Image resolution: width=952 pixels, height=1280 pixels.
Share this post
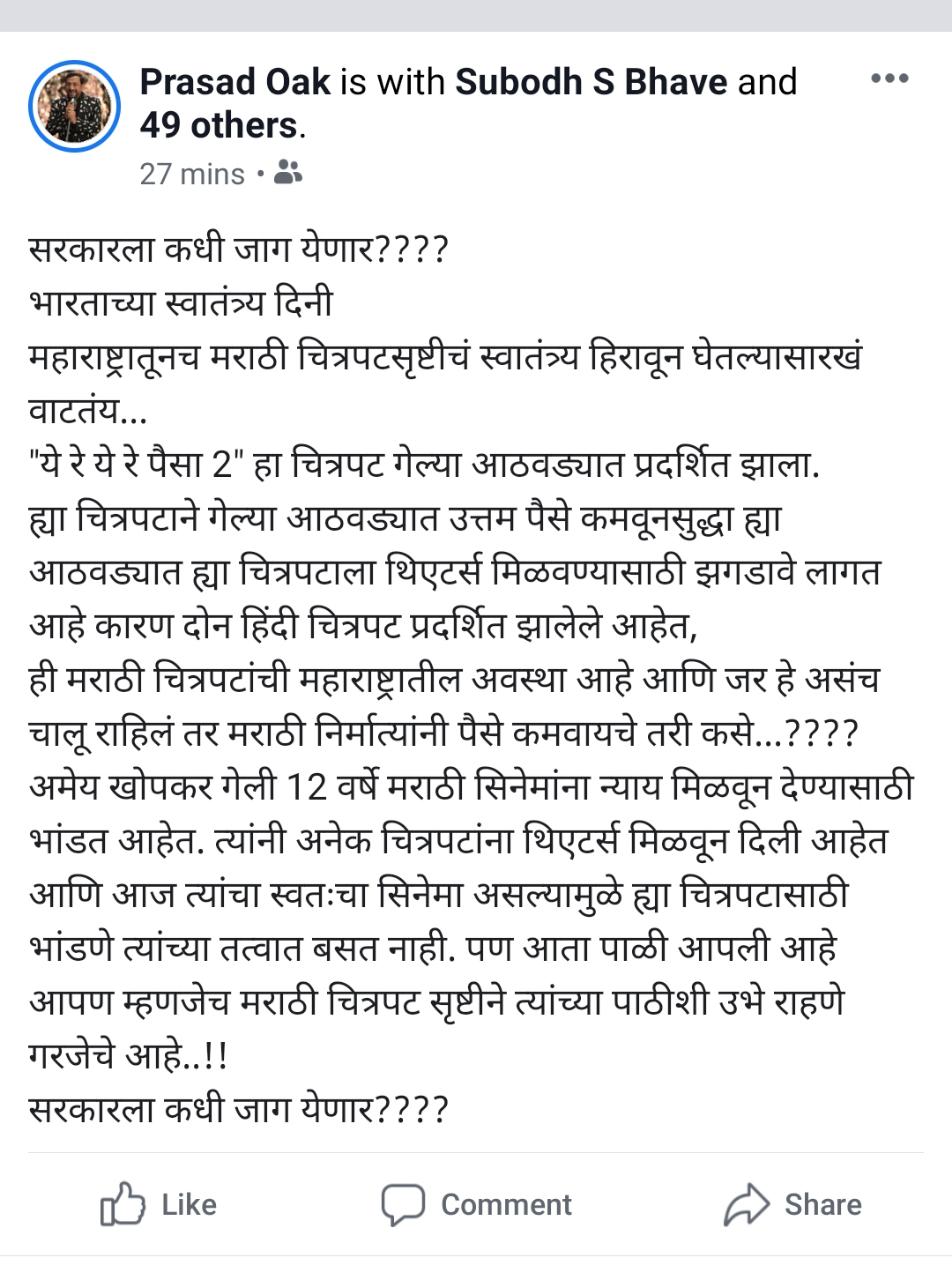793,1204
